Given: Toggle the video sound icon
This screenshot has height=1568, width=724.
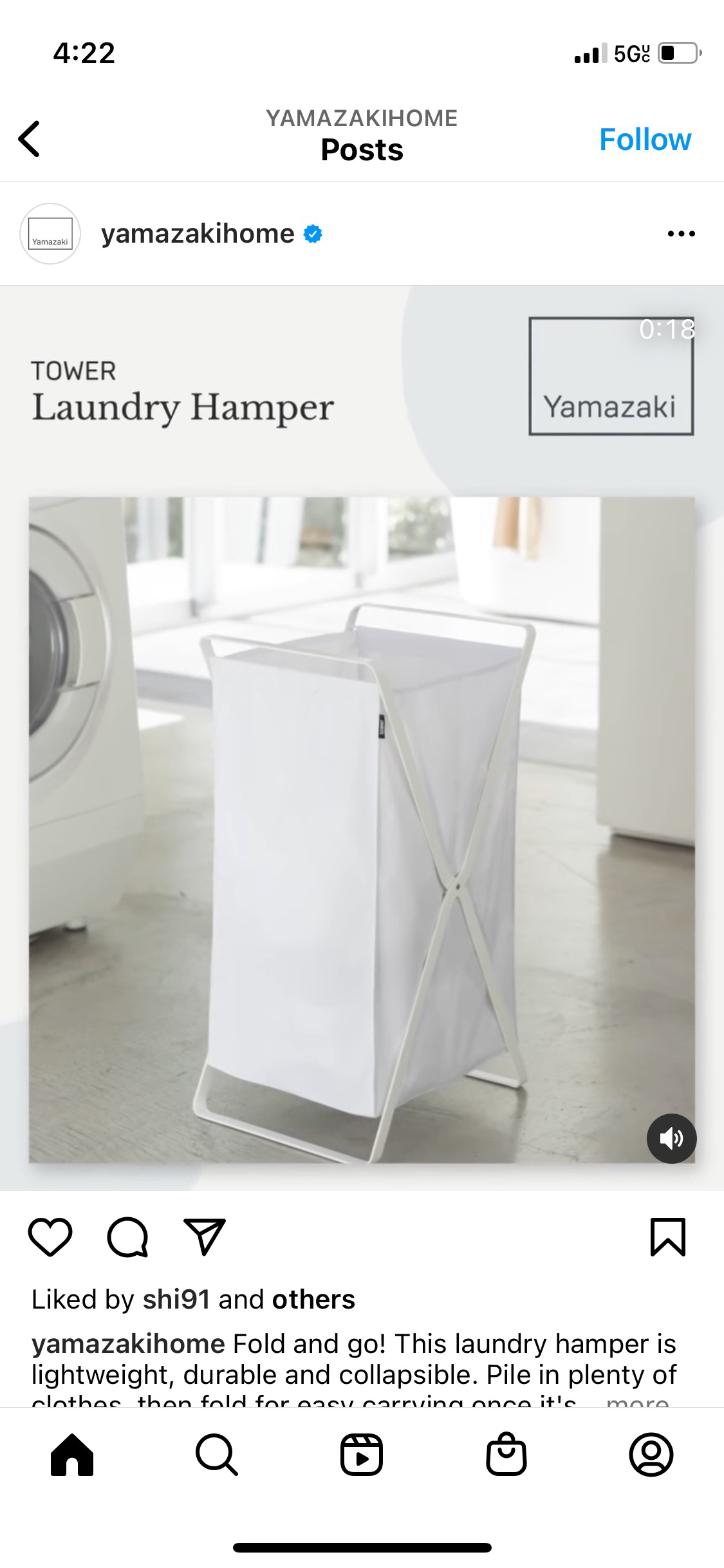Looking at the screenshot, I should click(x=671, y=1138).
